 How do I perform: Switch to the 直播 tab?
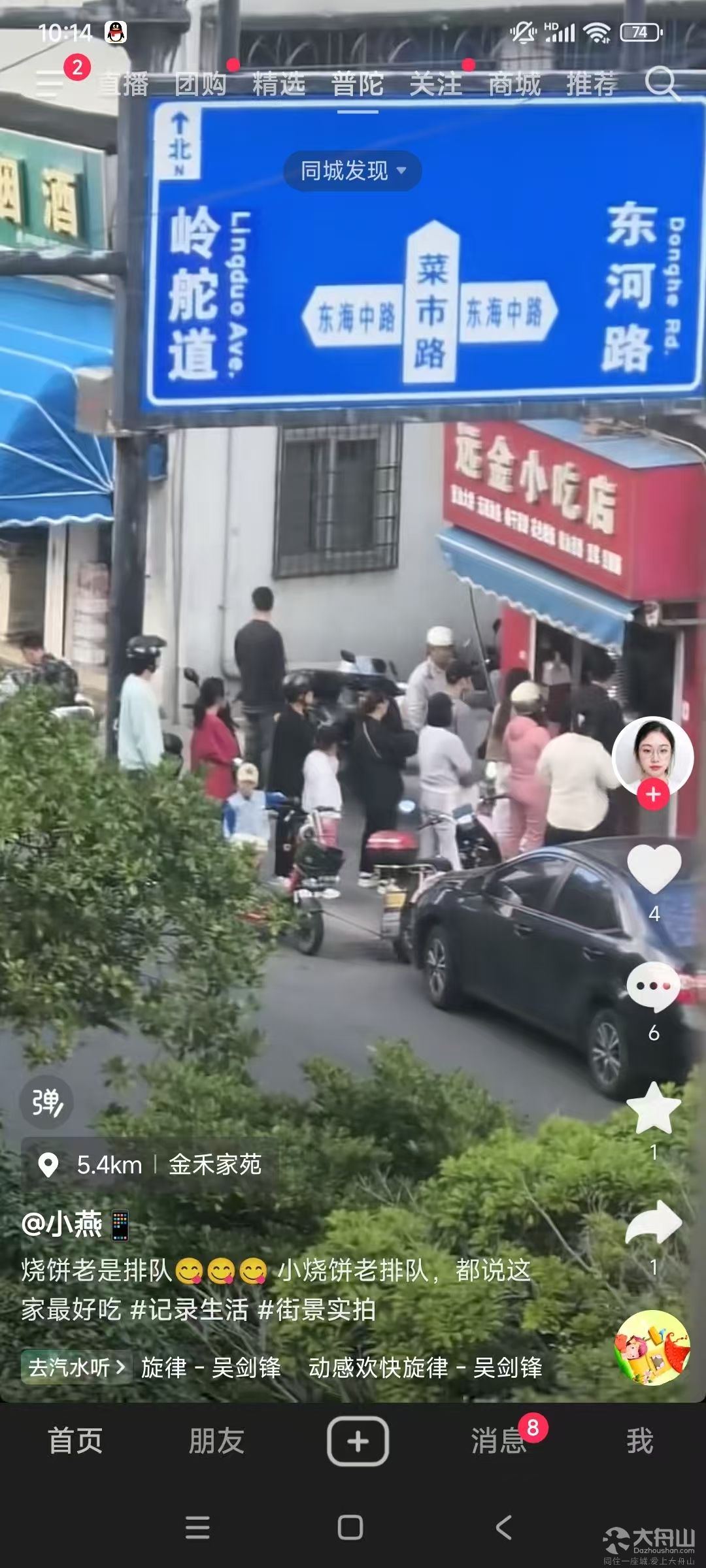(124, 84)
